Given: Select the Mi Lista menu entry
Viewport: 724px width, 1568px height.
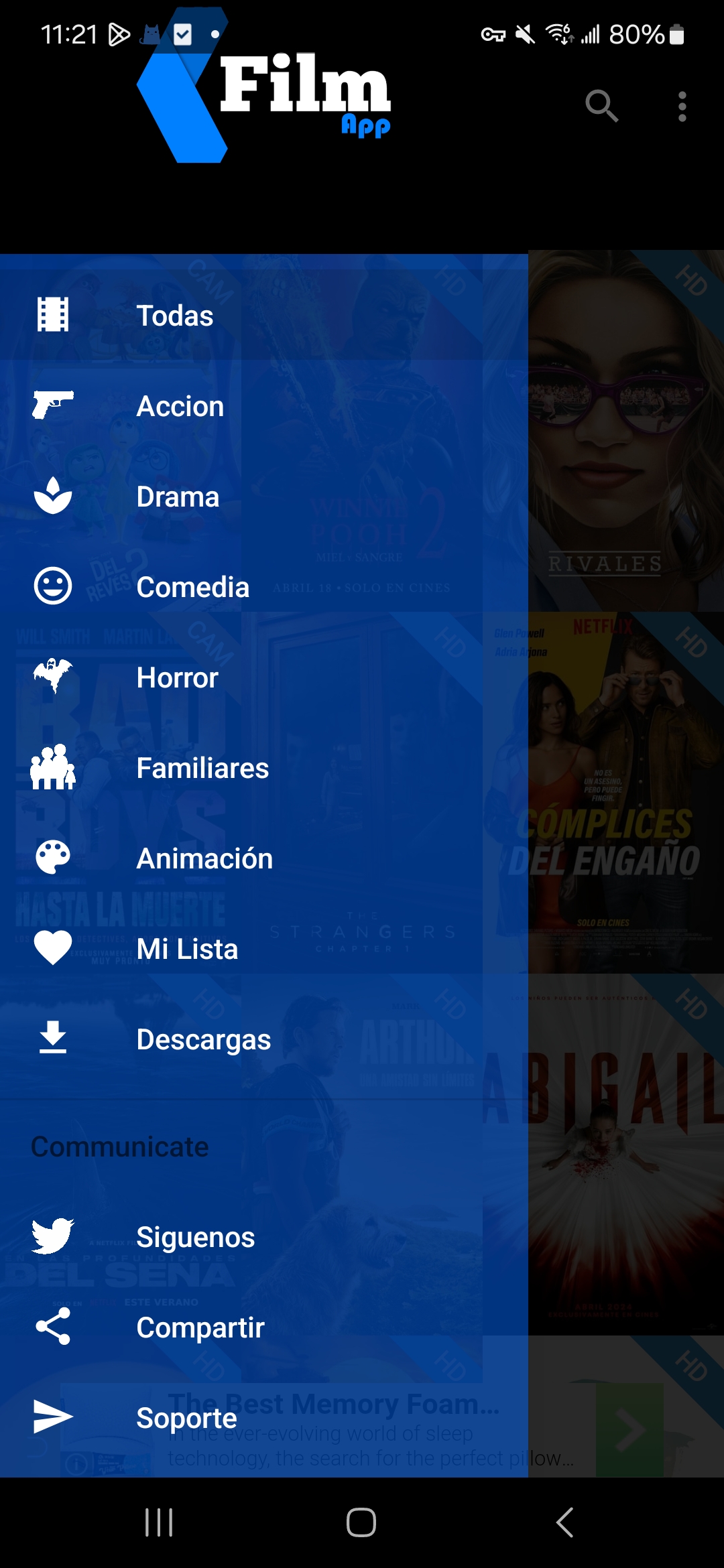Looking at the screenshot, I should pyautogui.click(x=186, y=948).
